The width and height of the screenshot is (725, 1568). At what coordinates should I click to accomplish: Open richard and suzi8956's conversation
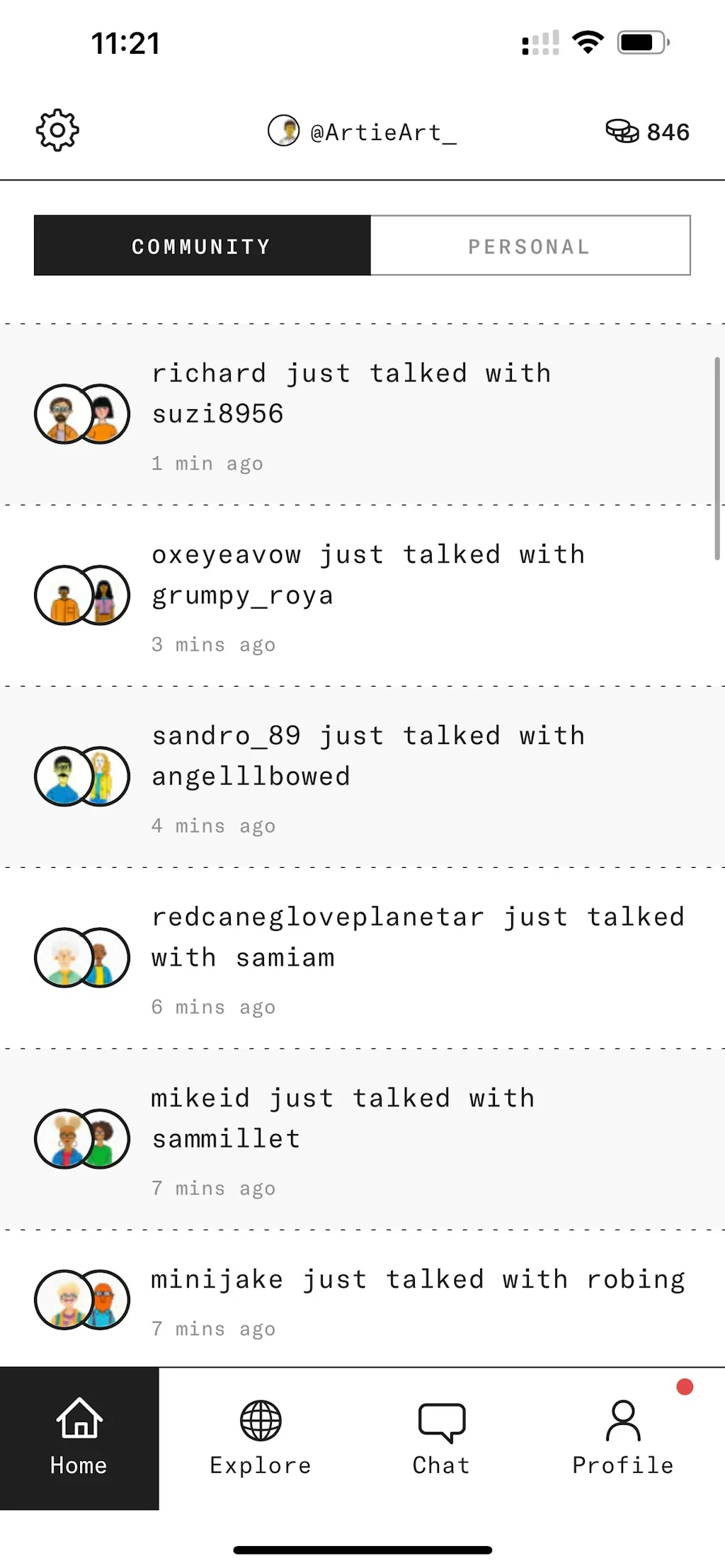click(x=361, y=414)
